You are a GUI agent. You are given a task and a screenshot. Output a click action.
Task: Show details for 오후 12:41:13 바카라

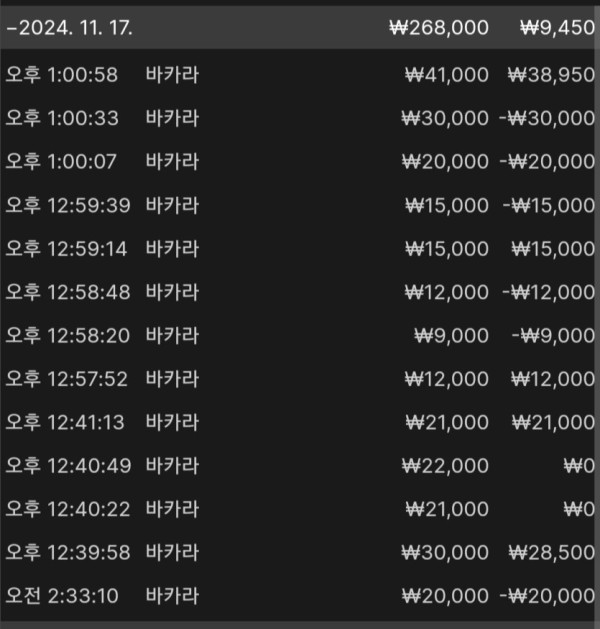click(300, 422)
